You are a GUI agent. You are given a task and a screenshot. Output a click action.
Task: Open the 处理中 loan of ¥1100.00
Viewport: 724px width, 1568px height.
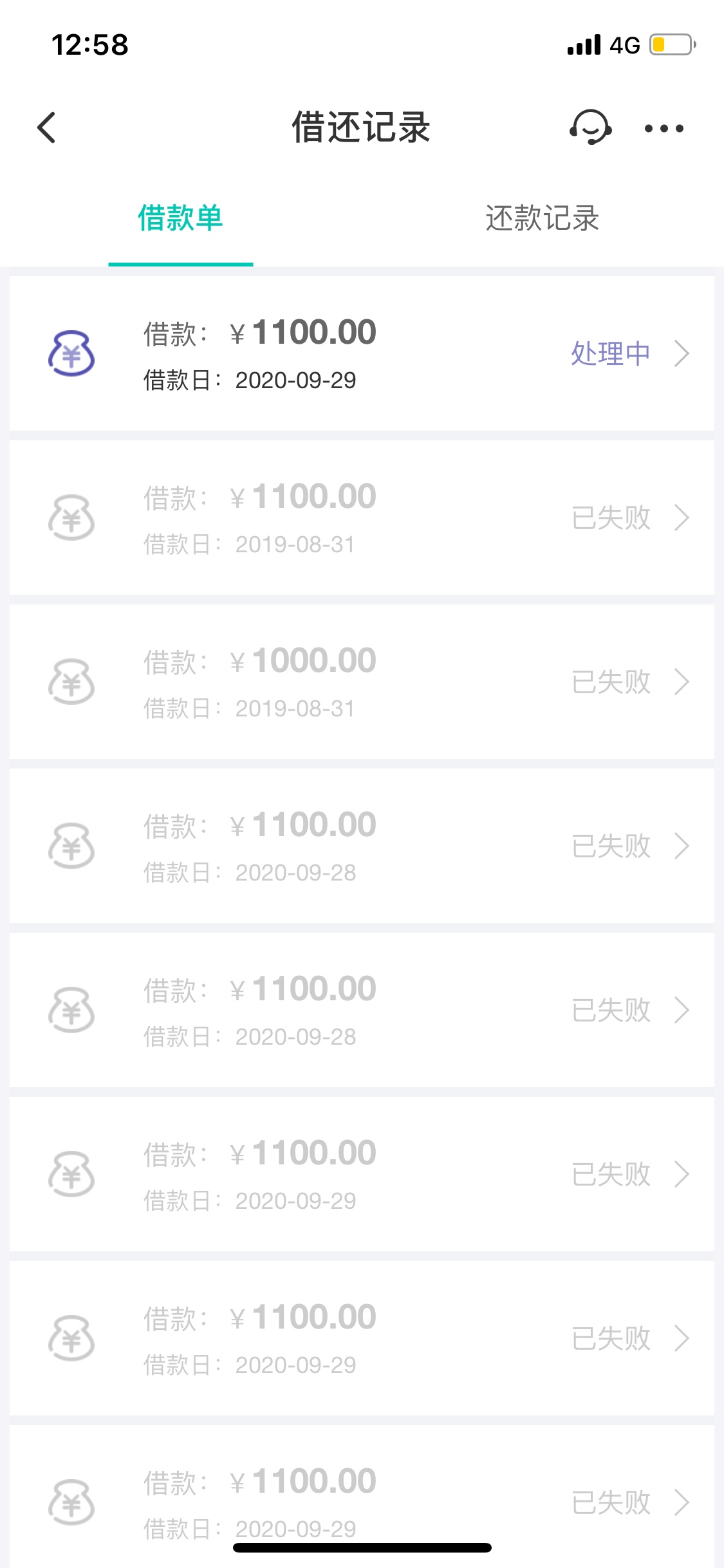tap(362, 353)
